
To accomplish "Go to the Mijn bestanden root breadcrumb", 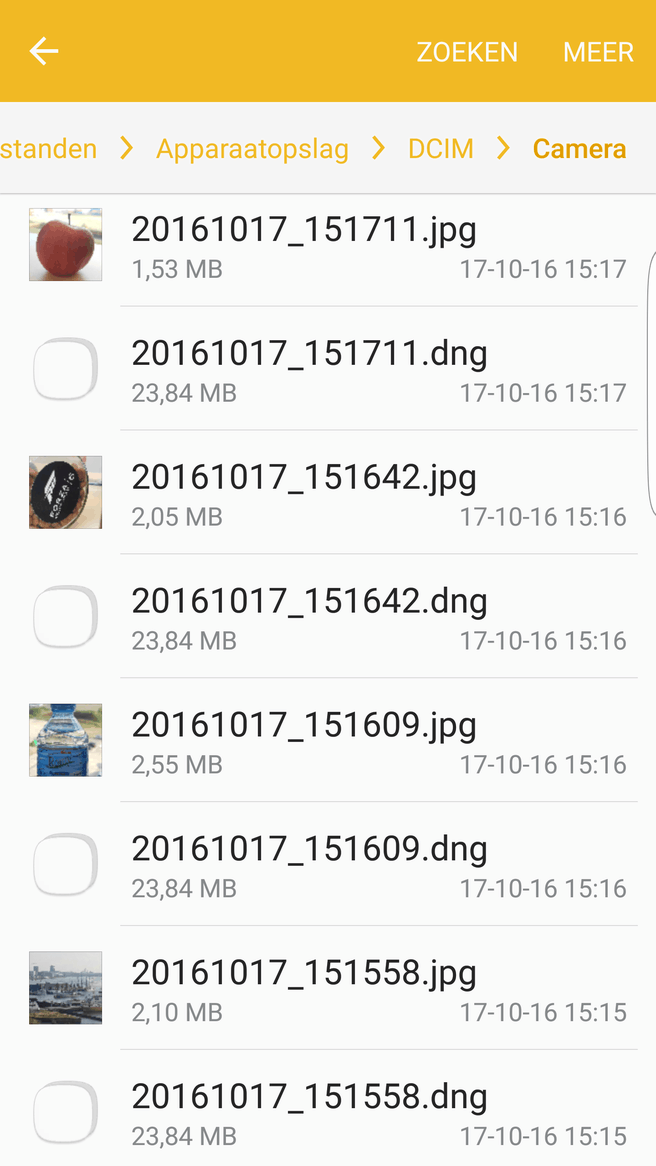I will pyautogui.click(x=48, y=149).
